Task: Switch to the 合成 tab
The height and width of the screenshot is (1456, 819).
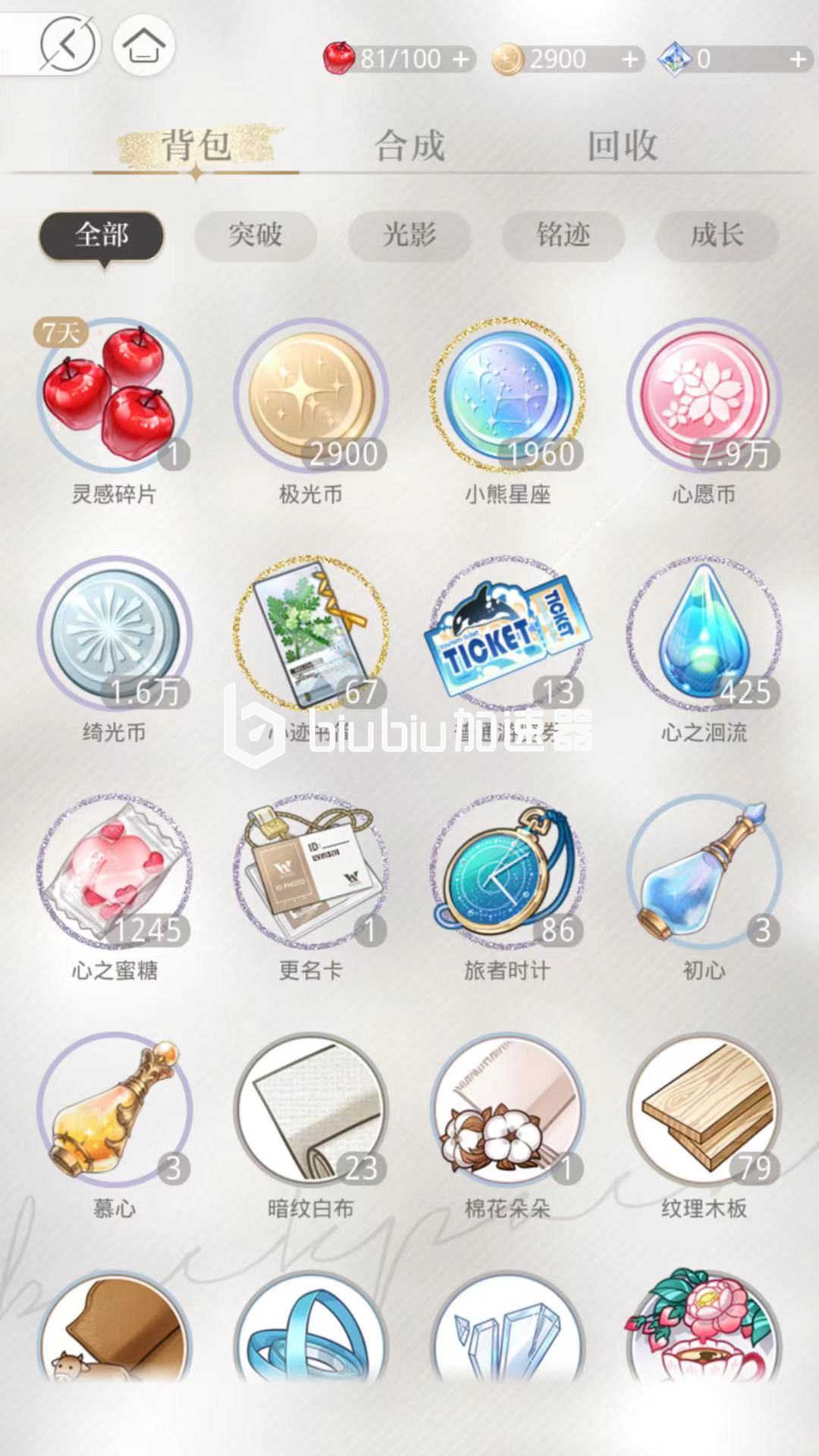Action: (x=409, y=146)
